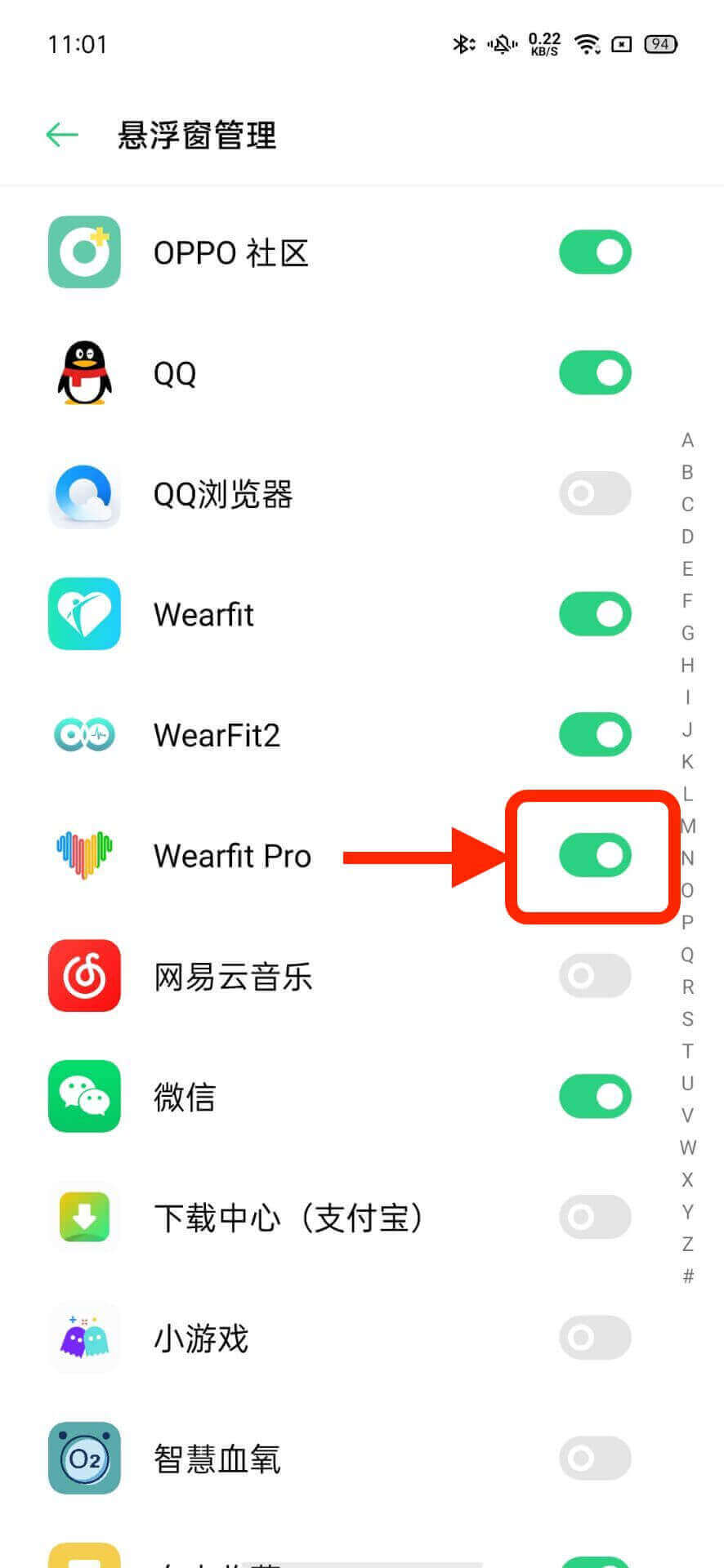Toggle the Wearfit switch off
724x1568 pixels.
595,614
